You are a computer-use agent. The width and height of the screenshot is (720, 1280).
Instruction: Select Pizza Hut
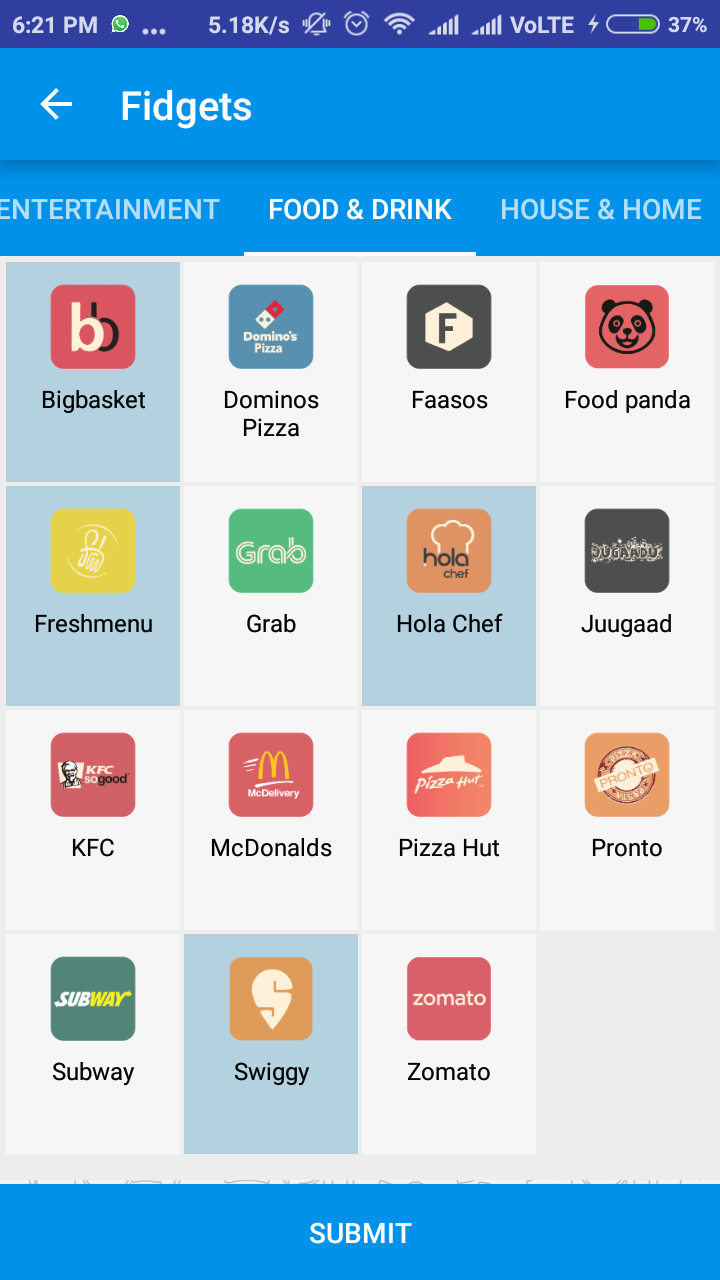pos(449,820)
